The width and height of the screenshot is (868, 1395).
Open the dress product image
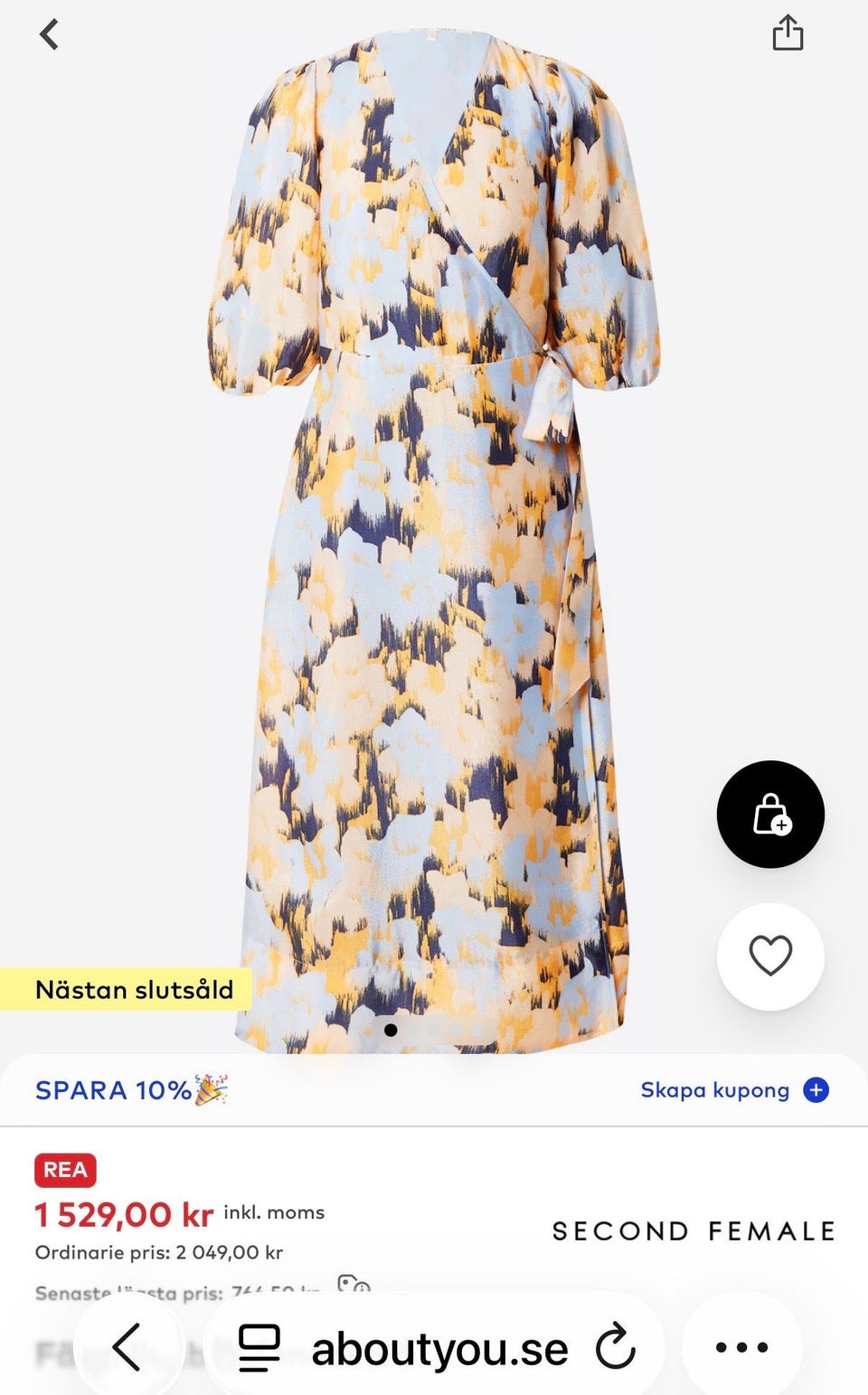434,542
